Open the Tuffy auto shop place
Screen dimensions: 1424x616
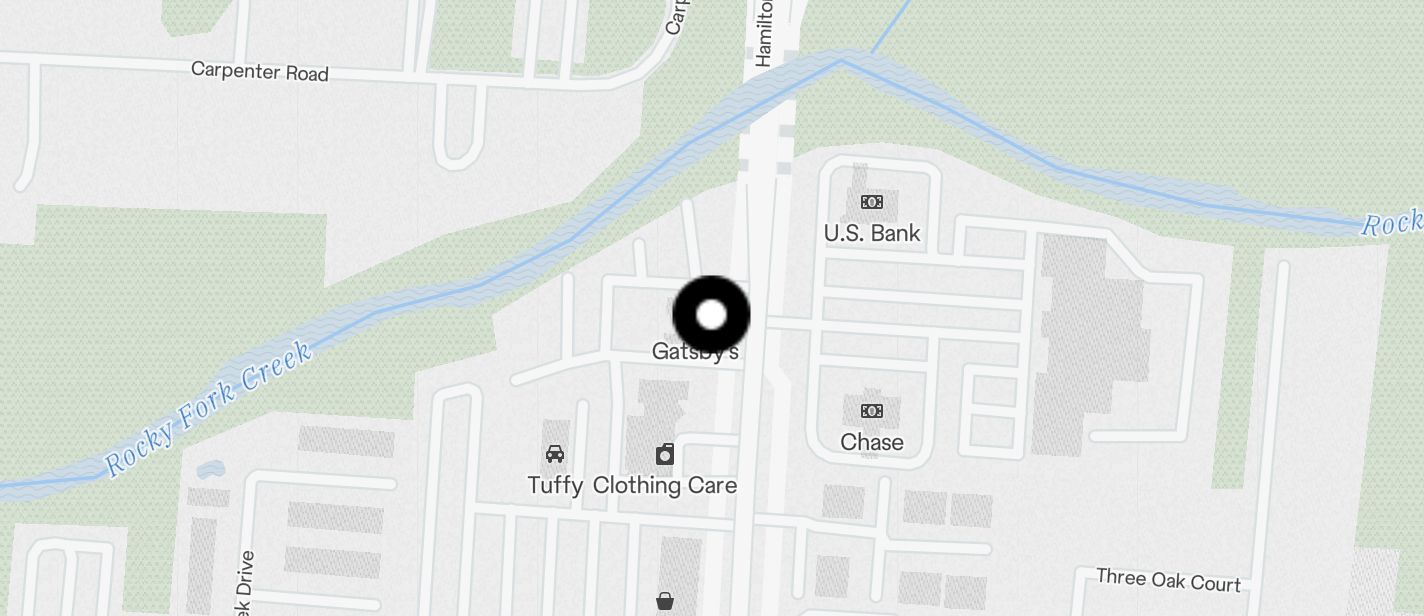coord(554,455)
